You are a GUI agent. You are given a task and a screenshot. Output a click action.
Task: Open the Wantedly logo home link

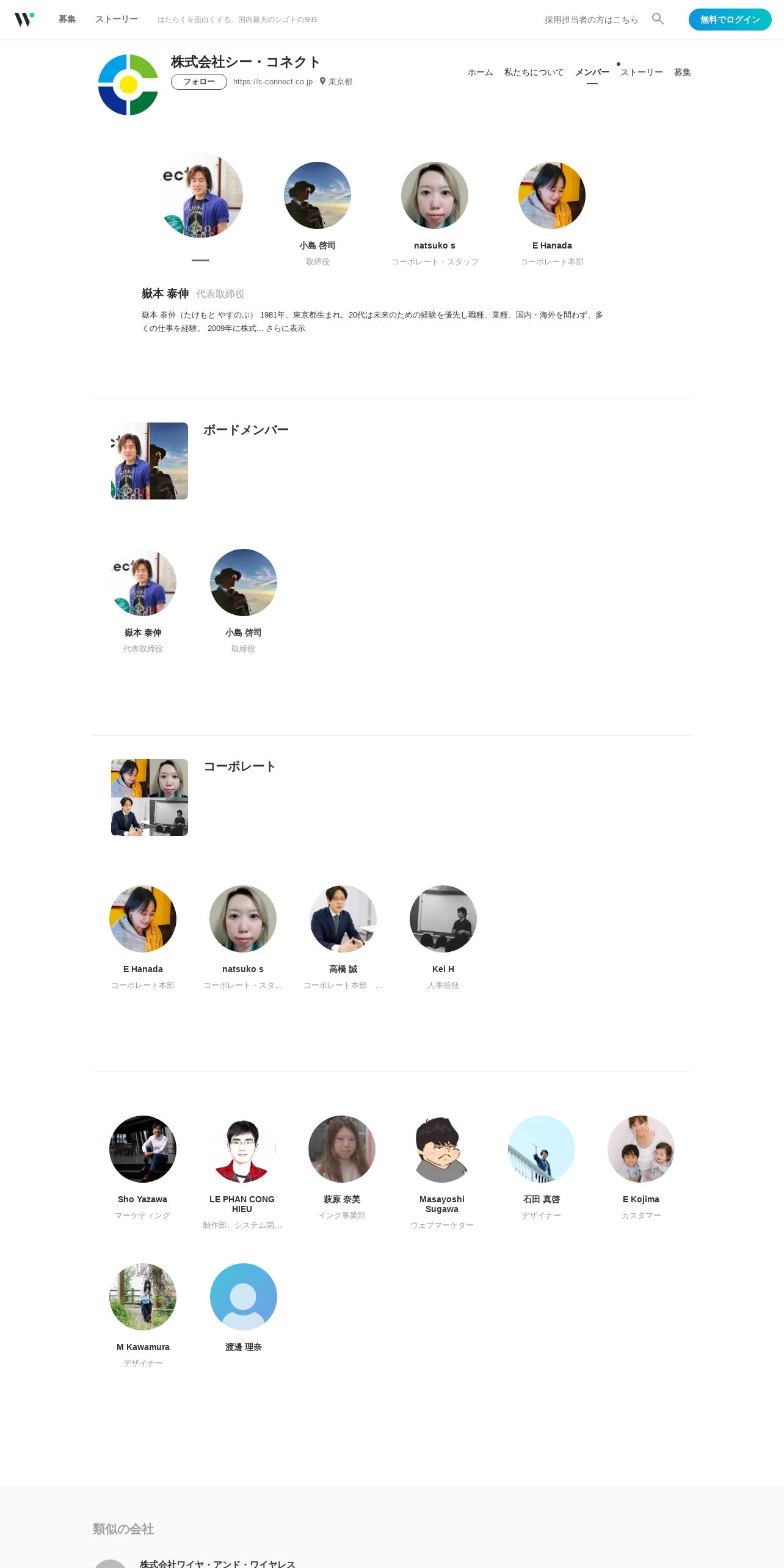click(24, 20)
